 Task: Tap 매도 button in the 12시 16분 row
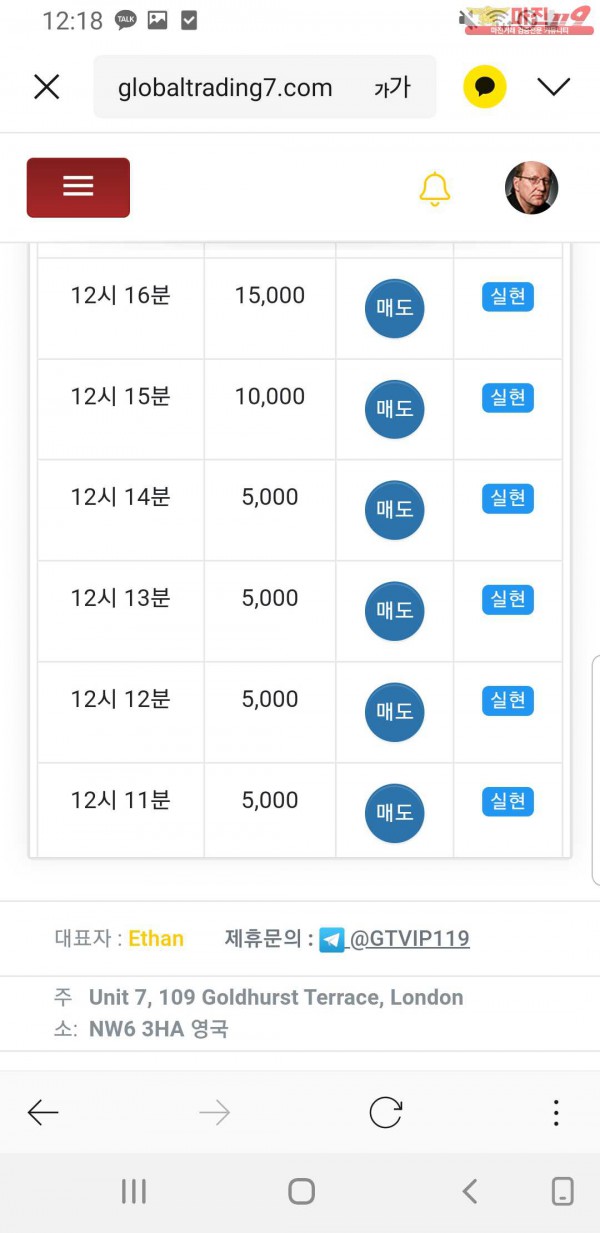pyautogui.click(x=394, y=309)
